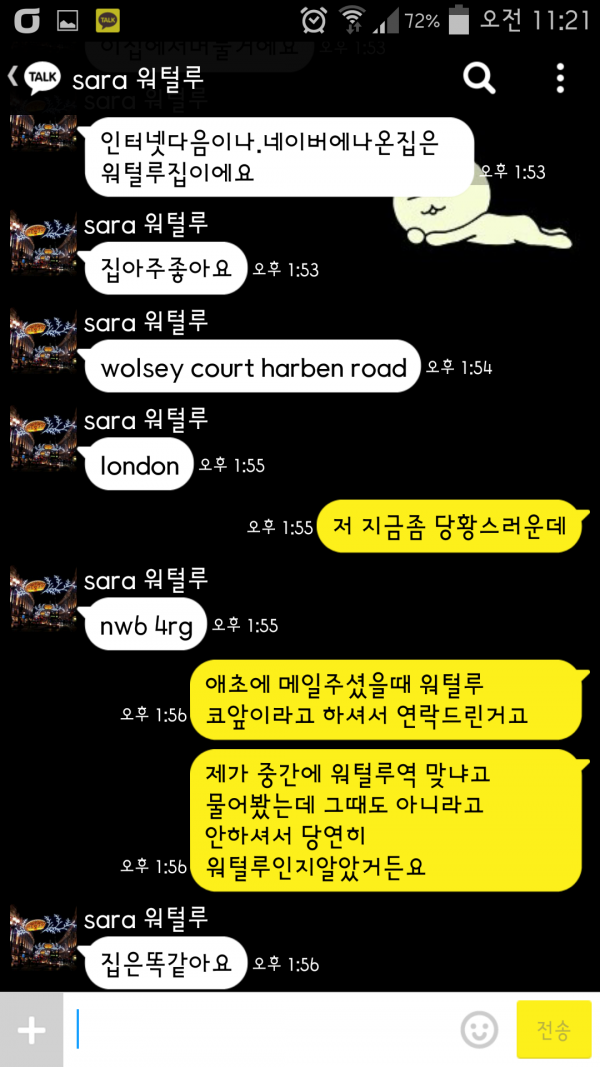Search within this conversation
Viewport: 600px width, 1067px height.
[x=480, y=77]
